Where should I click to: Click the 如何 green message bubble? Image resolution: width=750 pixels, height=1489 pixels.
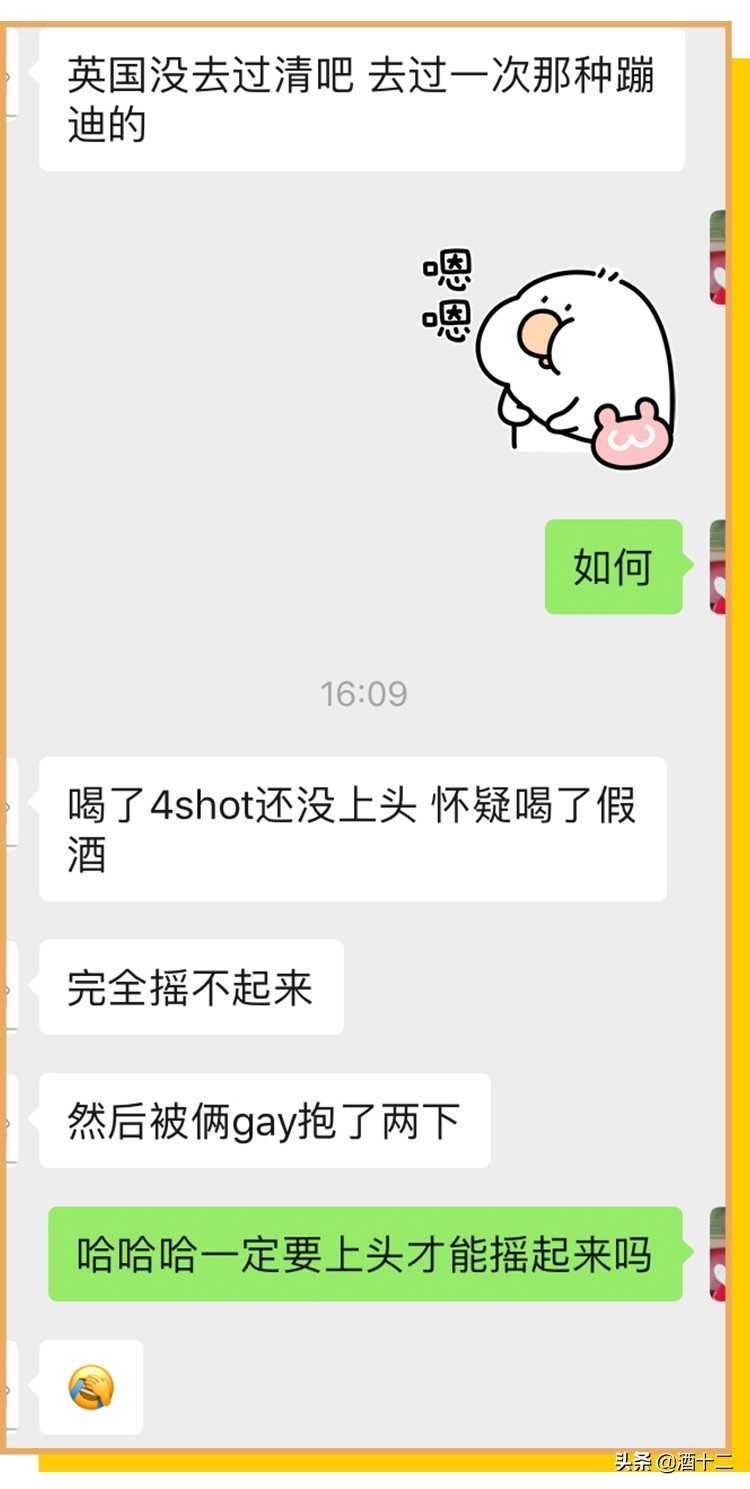pos(612,568)
